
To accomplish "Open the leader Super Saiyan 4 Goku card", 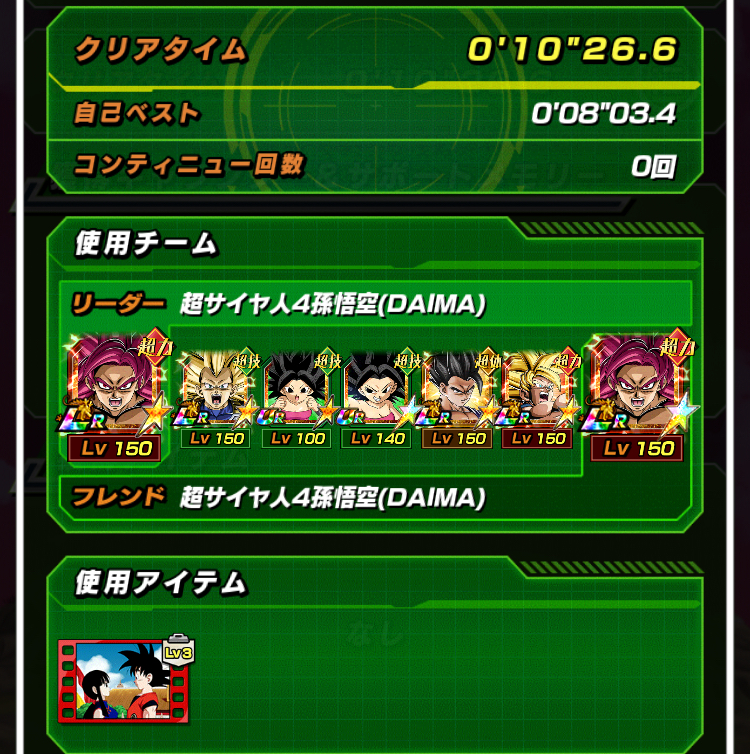I will pos(116,391).
